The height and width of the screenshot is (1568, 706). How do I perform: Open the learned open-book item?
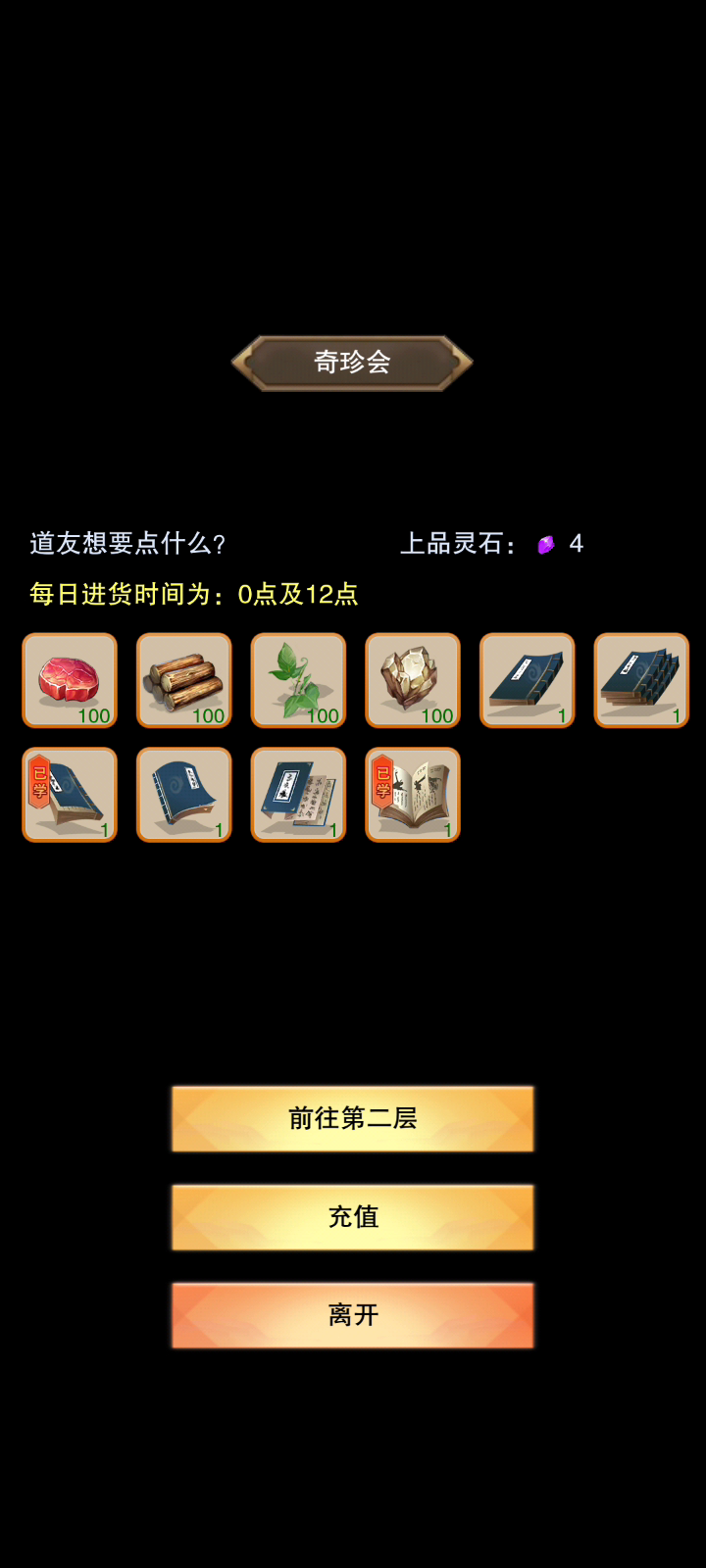(x=413, y=795)
